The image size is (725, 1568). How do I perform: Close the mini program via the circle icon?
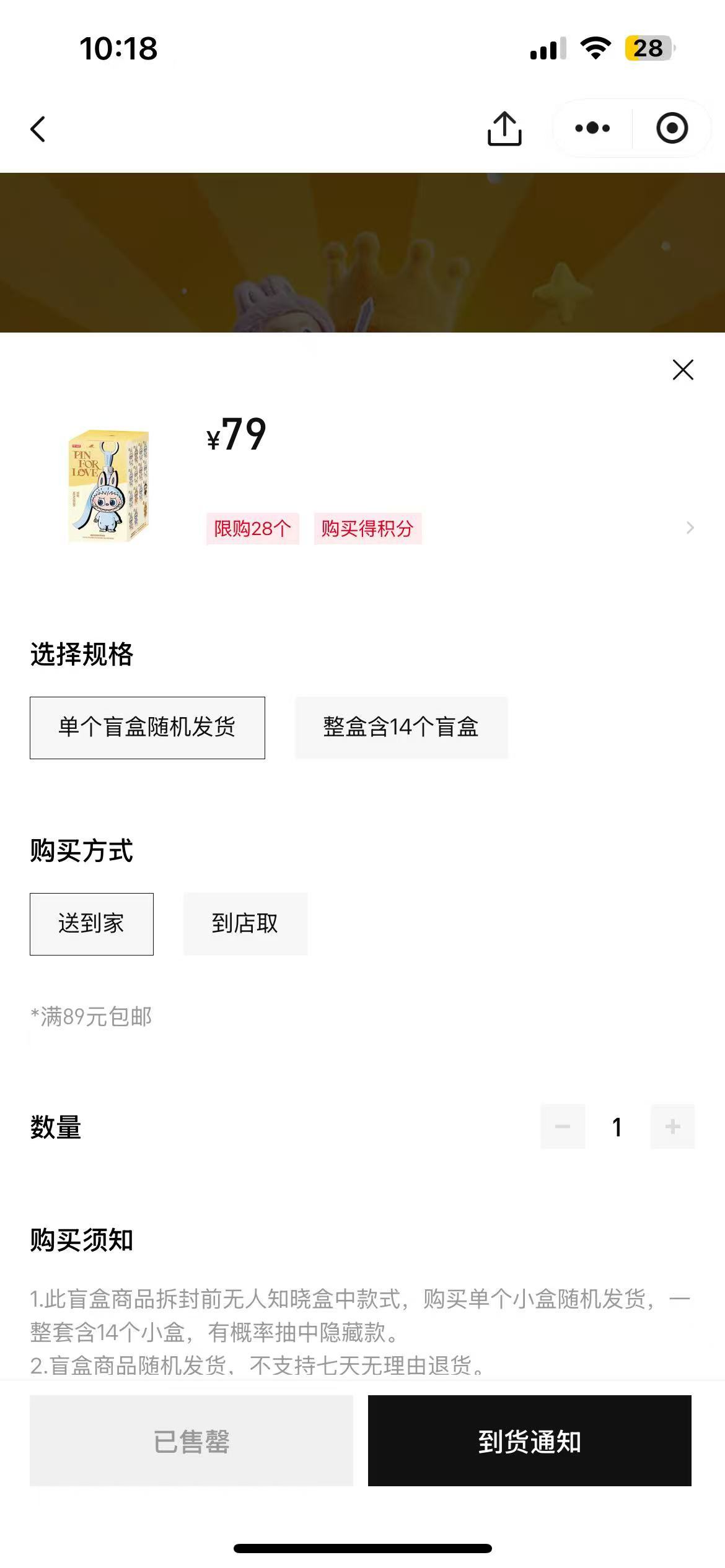point(672,128)
